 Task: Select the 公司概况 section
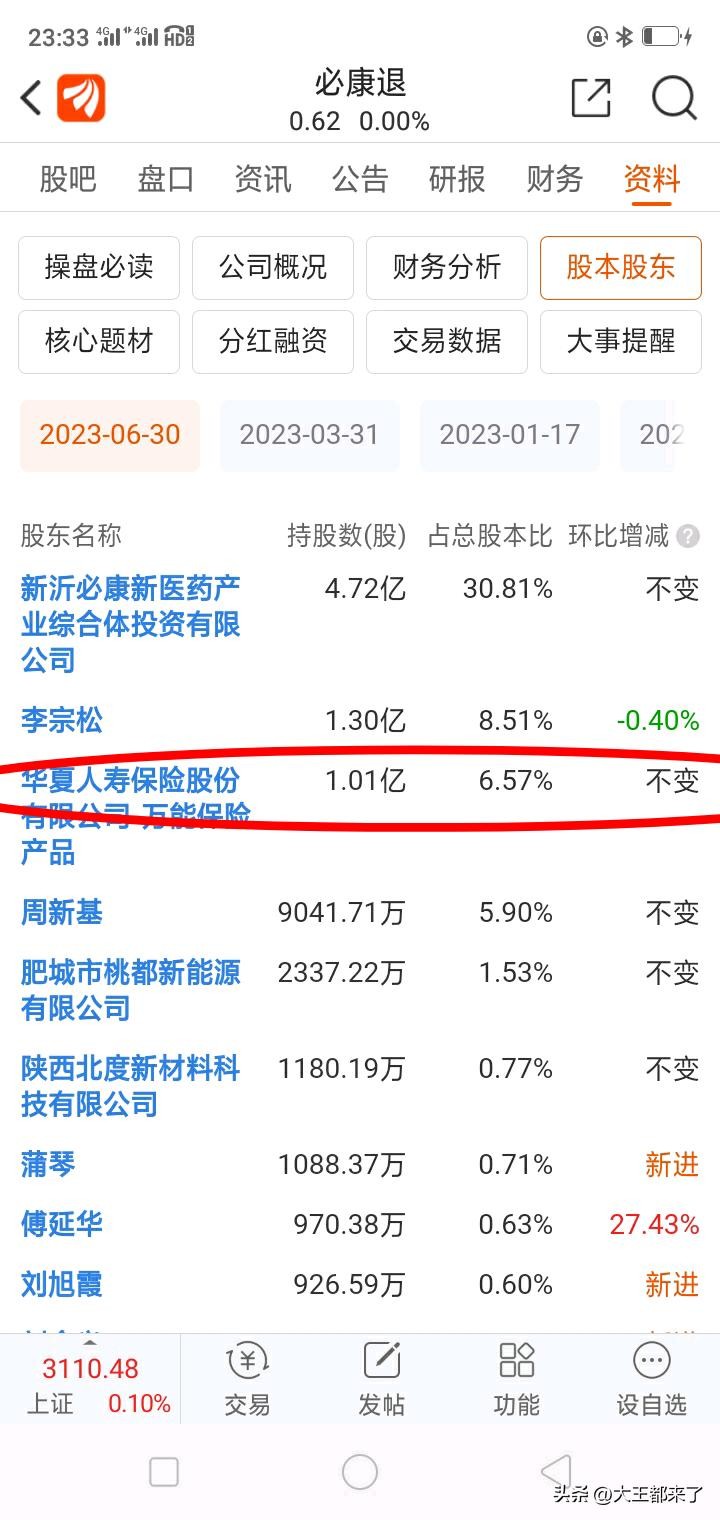[273, 267]
